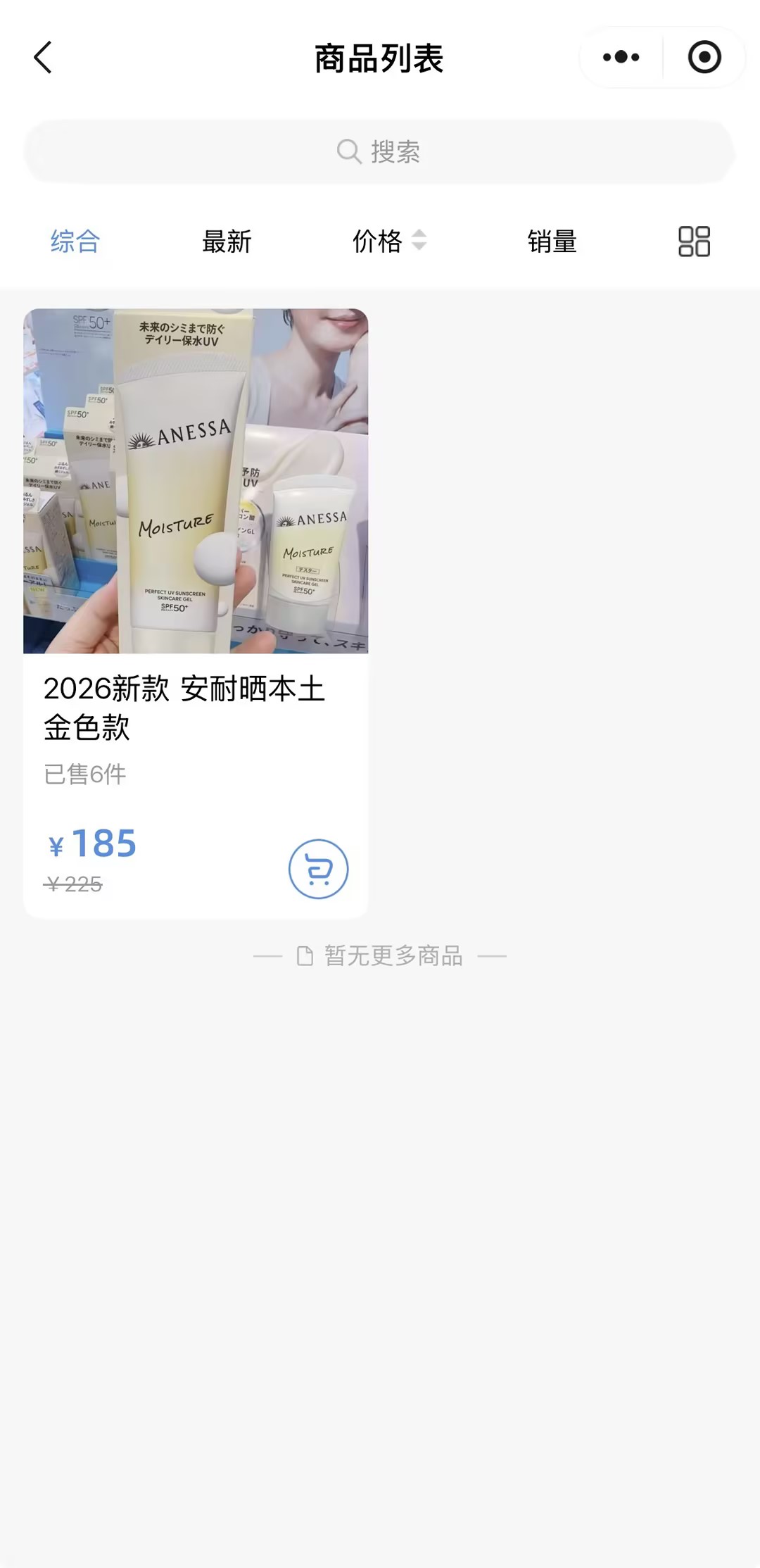Tap the 搜索 search box
This screenshot has width=760, height=1568.
click(x=380, y=152)
